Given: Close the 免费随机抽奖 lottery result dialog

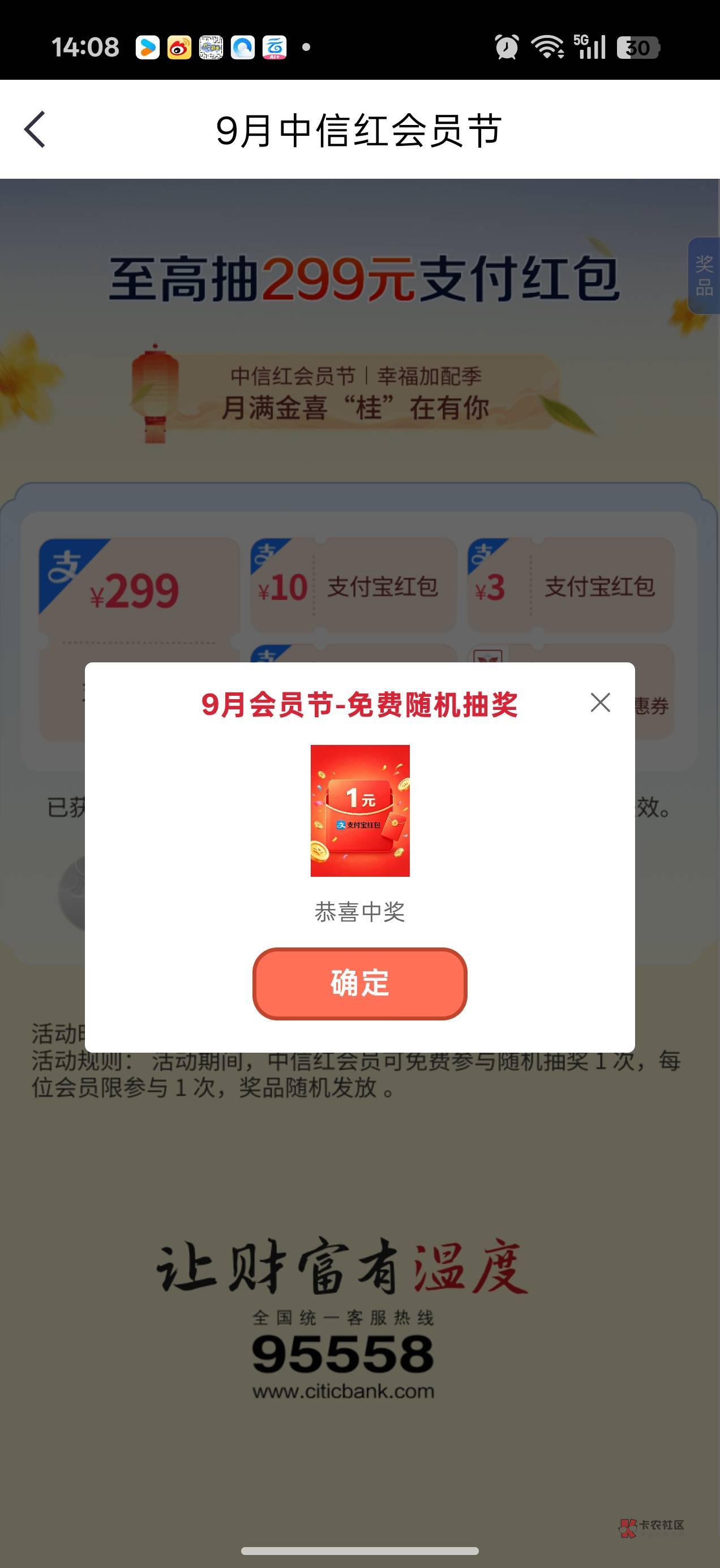Looking at the screenshot, I should pyautogui.click(x=600, y=703).
